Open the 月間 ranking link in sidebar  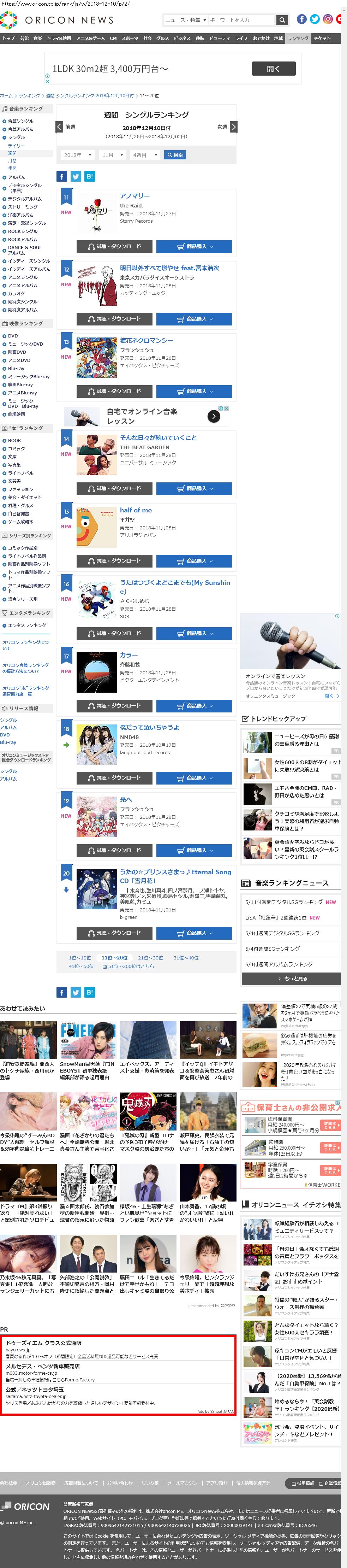coord(12,161)
